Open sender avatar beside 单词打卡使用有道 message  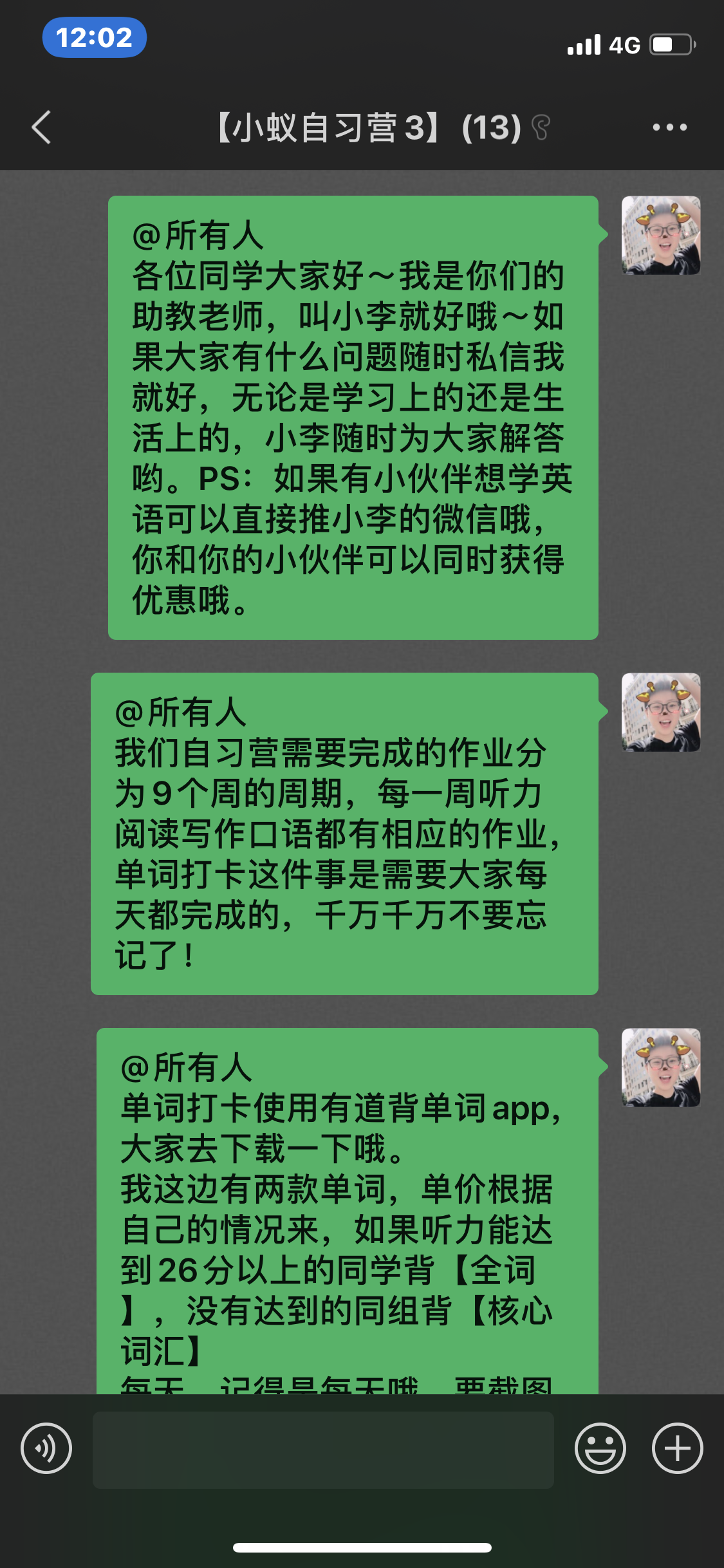(x=661, y=1068)
